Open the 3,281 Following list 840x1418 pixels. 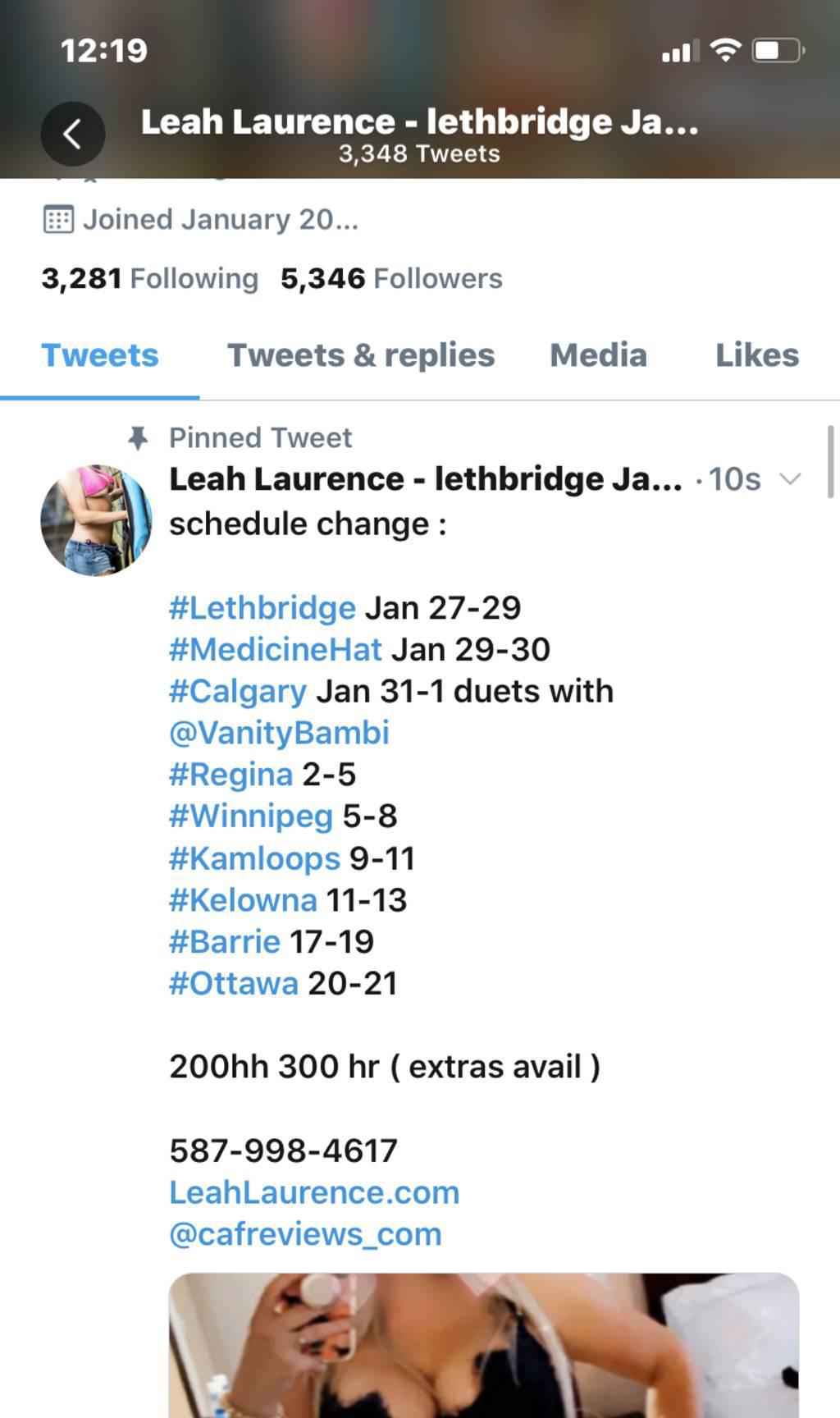(150, 279)
